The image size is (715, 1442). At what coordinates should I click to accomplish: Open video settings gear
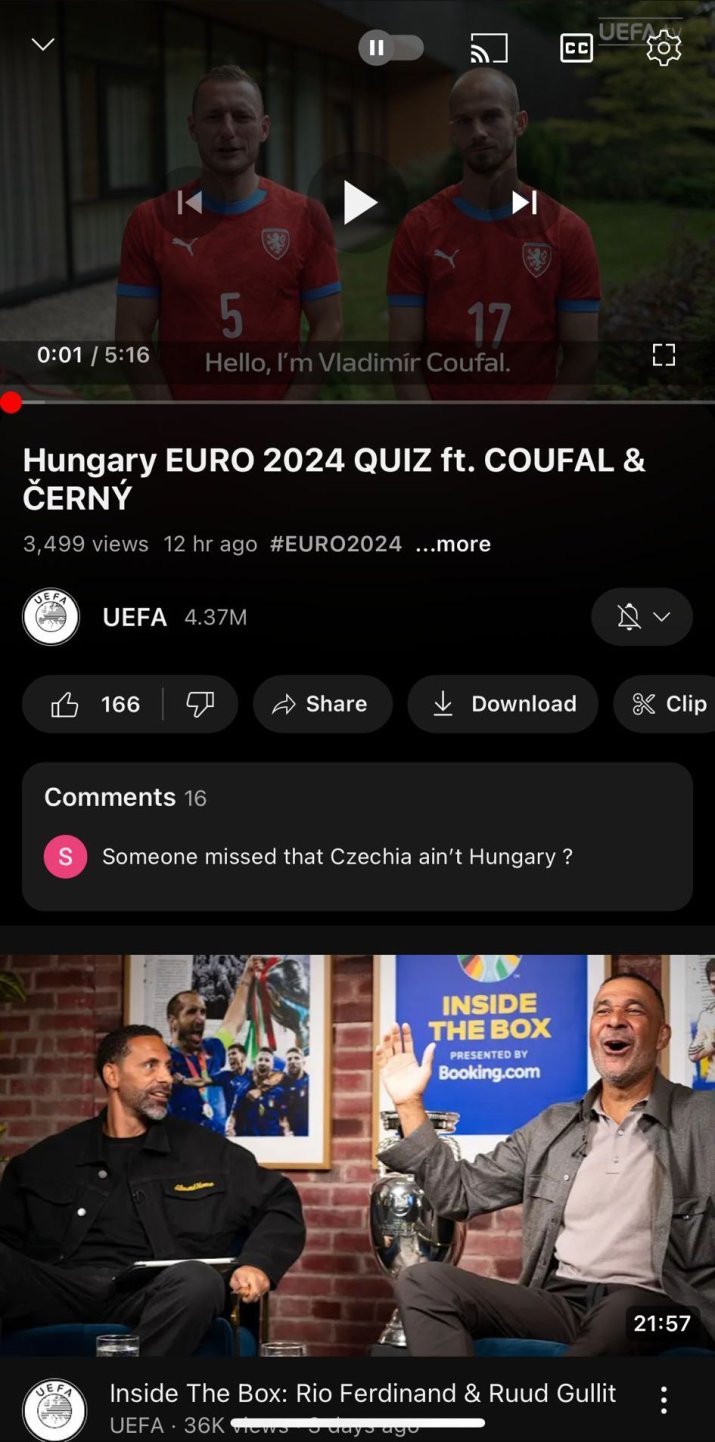663,47
